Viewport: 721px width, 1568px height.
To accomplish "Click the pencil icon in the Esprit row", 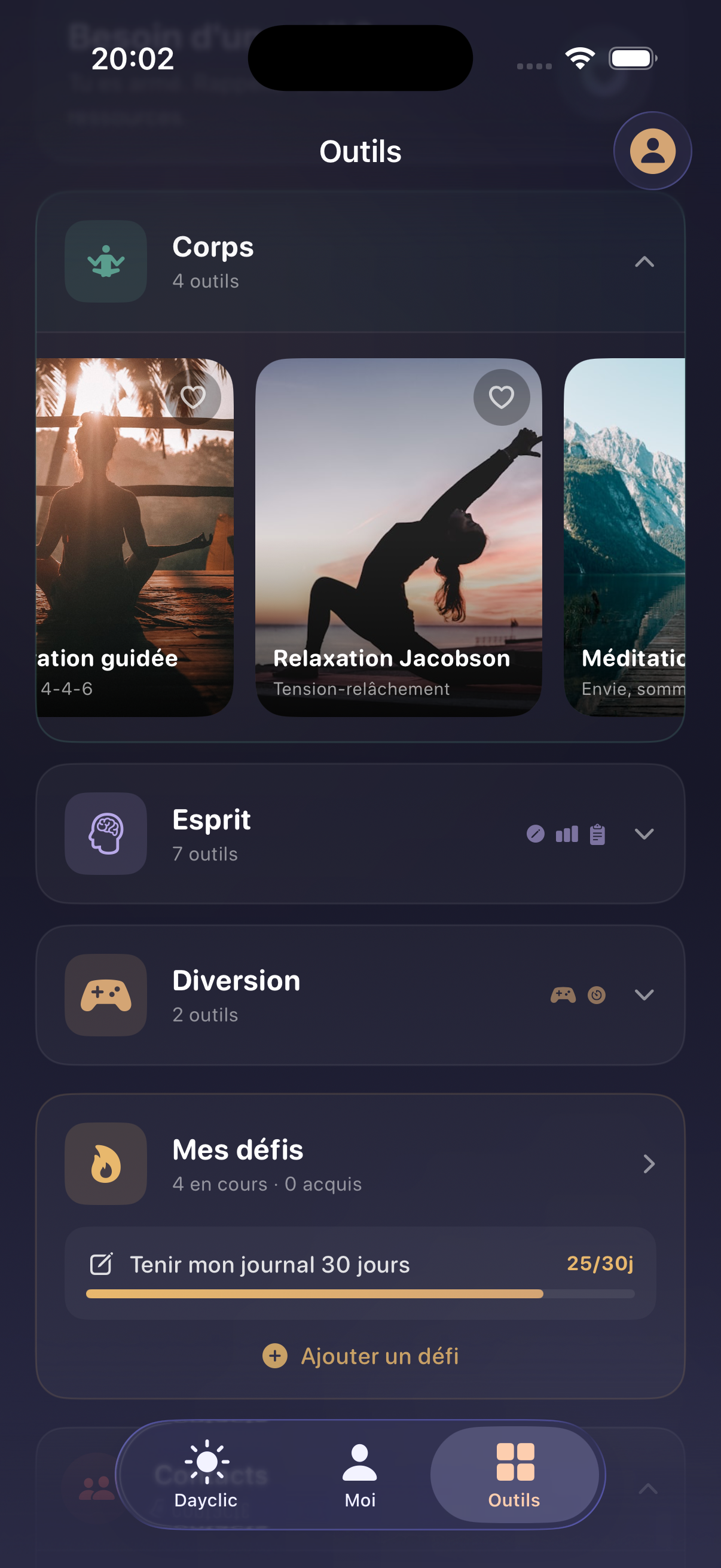I will [x=535, y=834].
